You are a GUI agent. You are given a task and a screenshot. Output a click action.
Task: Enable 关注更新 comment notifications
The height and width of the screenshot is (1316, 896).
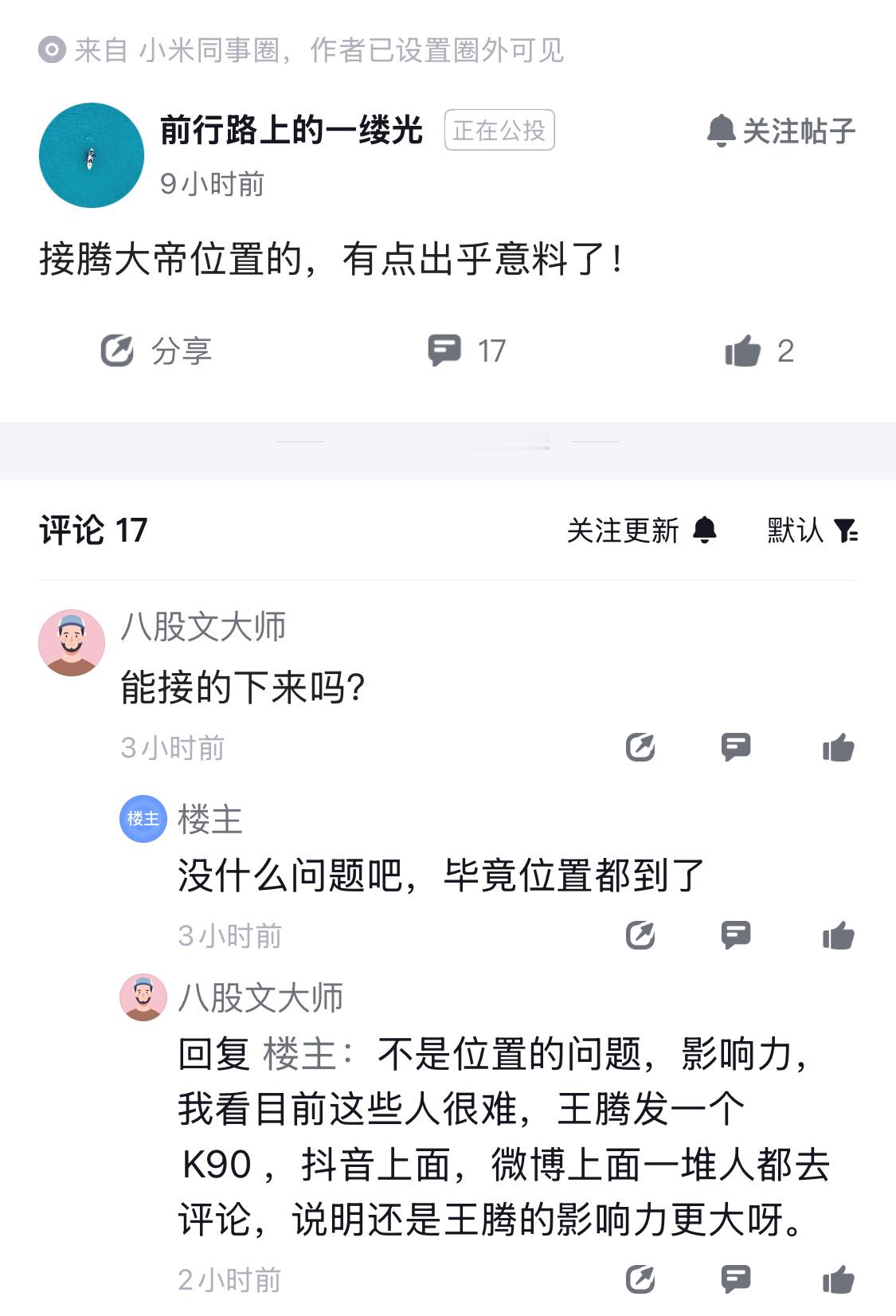click(x=642, y=531)
